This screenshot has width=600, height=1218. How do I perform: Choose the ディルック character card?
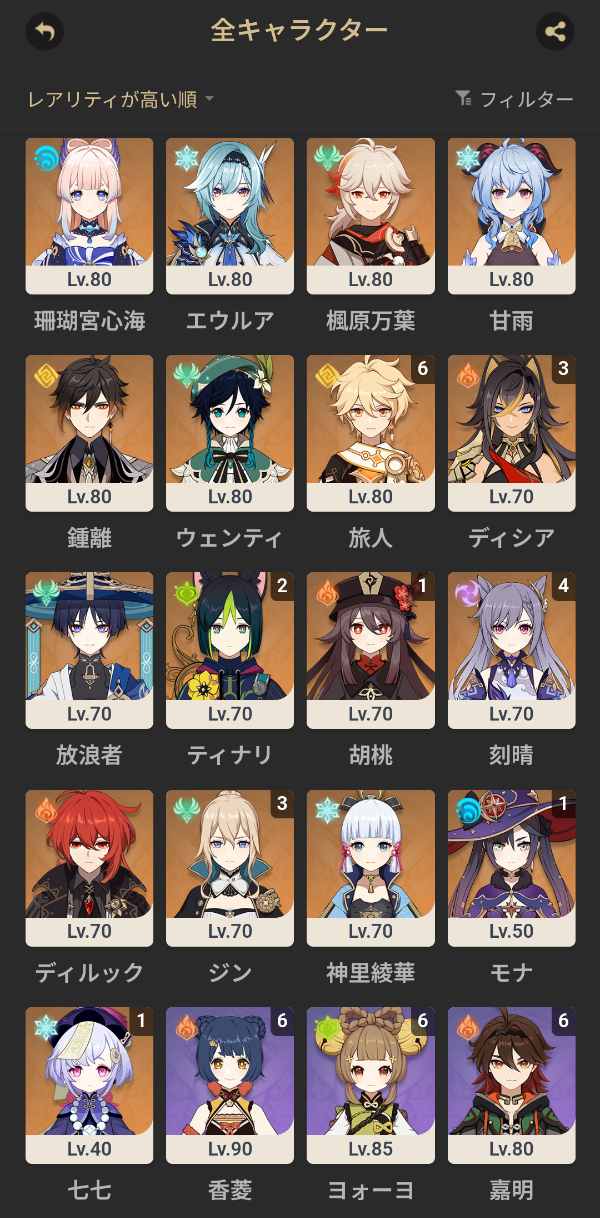(89, 867)
